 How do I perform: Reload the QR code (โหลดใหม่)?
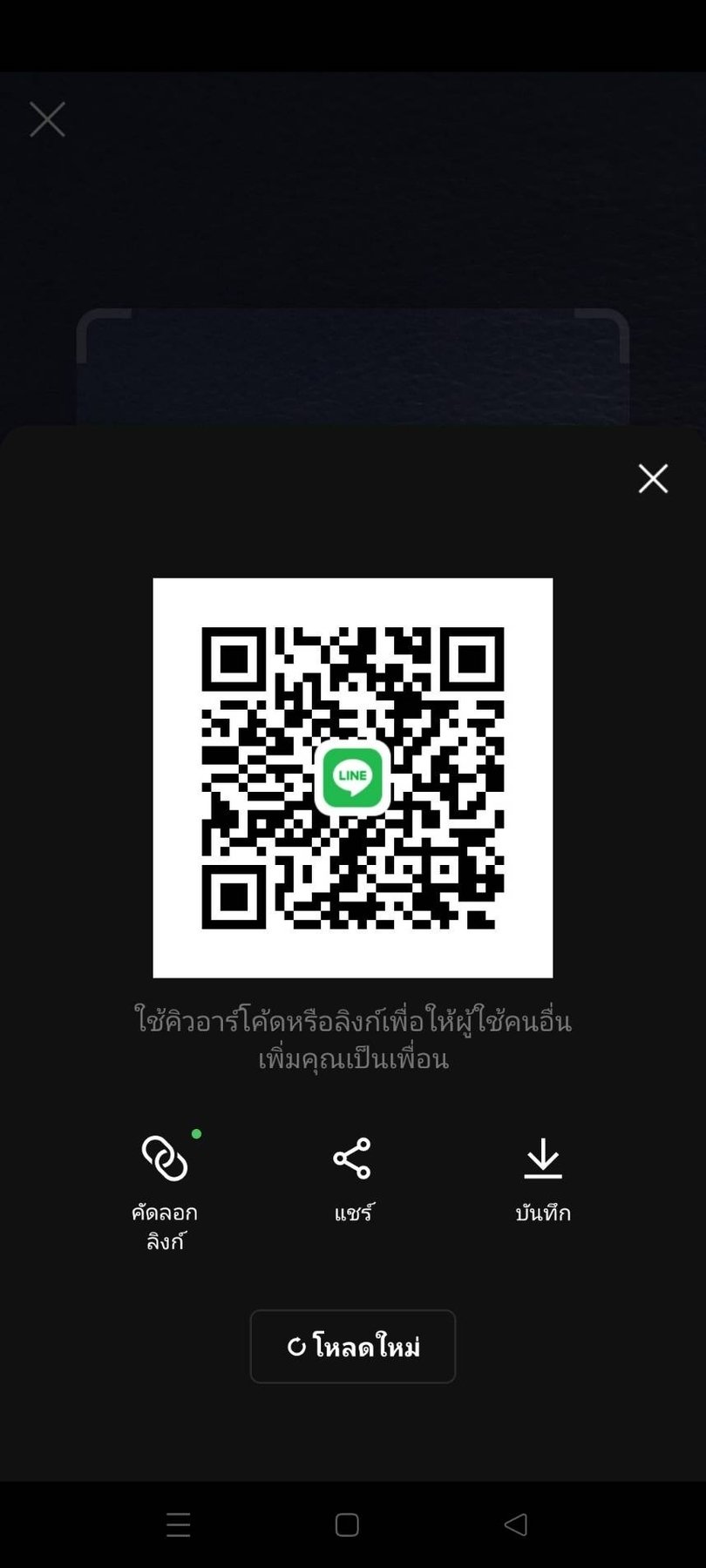(353, 1347)
